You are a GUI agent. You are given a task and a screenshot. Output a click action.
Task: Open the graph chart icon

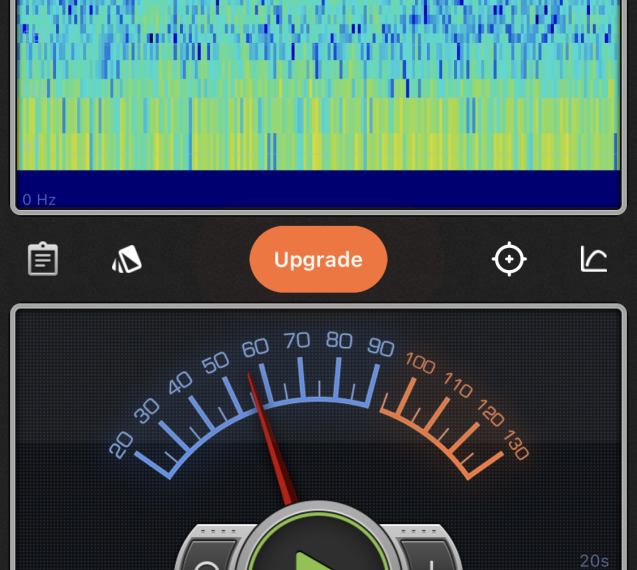coord(594,260)
